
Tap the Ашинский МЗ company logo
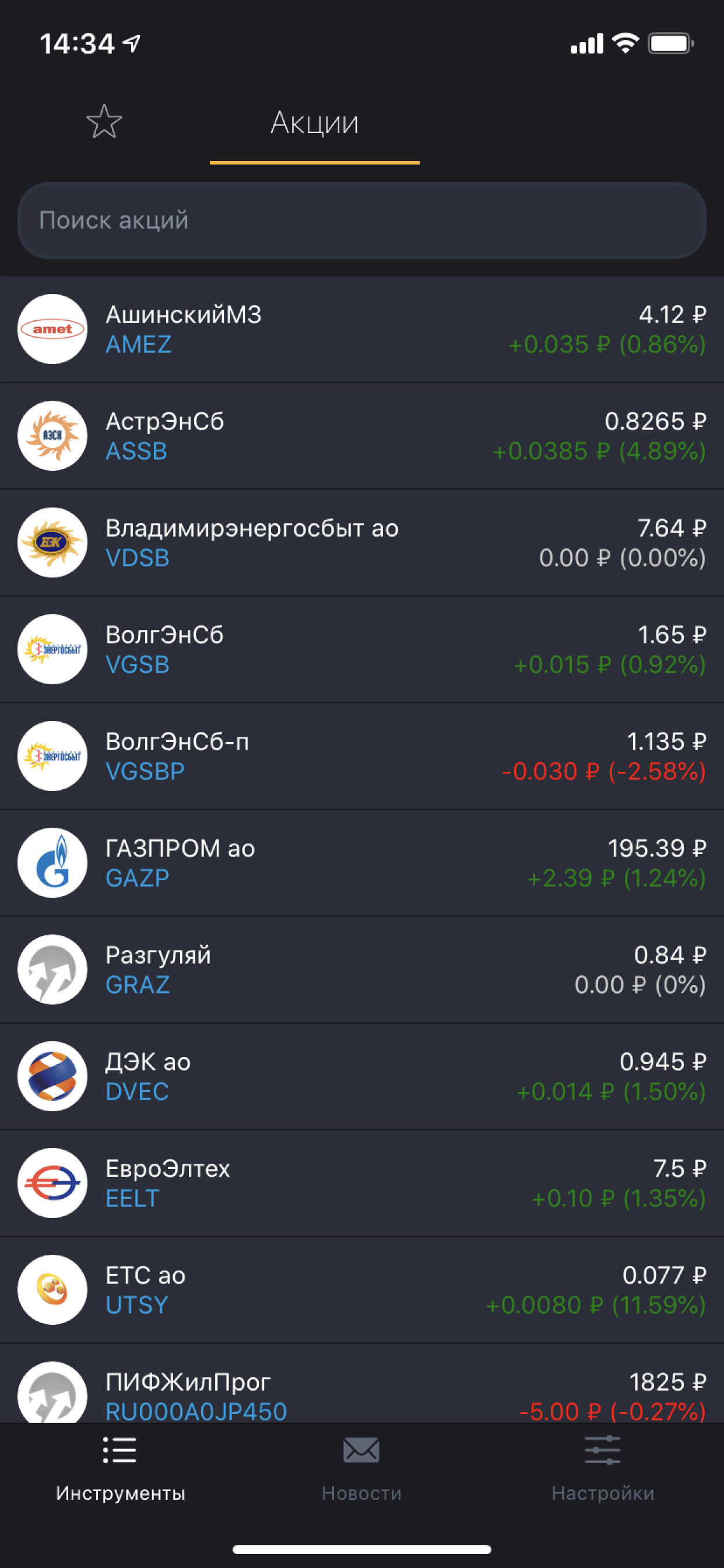[52, 328]
